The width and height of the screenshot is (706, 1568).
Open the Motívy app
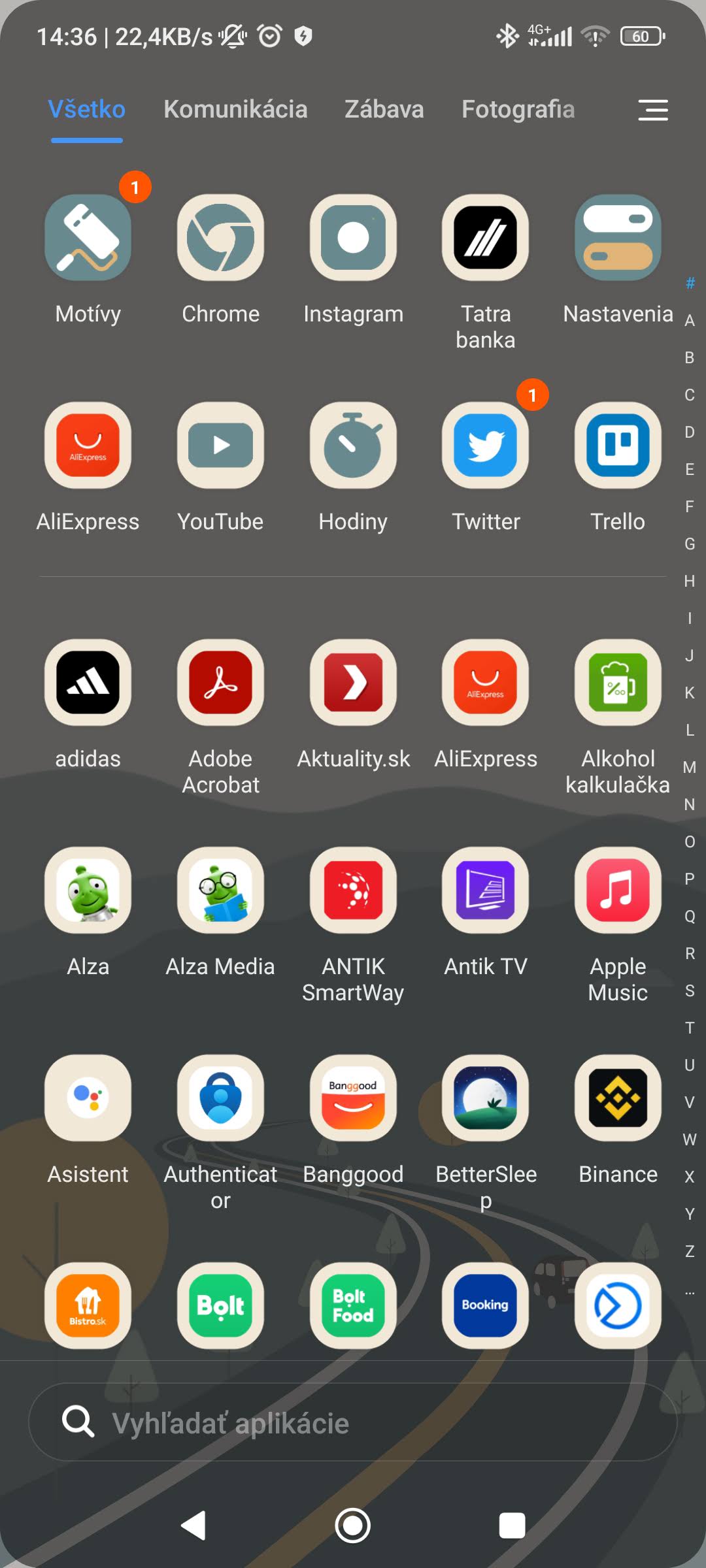coord(88,238)
